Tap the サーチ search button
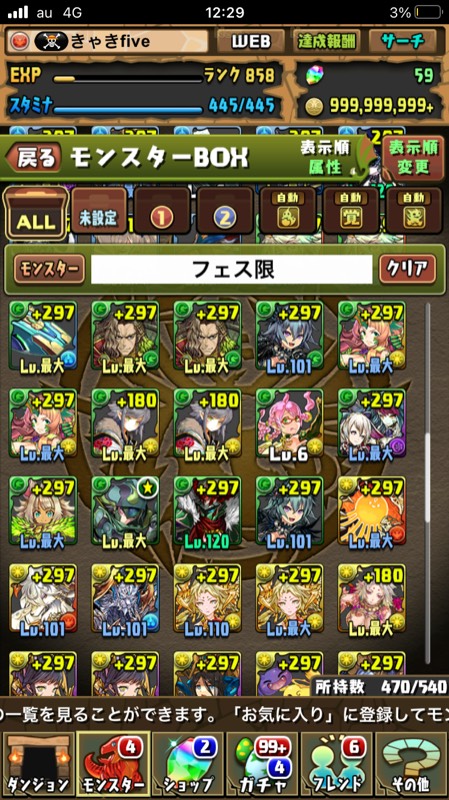The width and height of the screenshot is (449, 800). tap(403, 41)
